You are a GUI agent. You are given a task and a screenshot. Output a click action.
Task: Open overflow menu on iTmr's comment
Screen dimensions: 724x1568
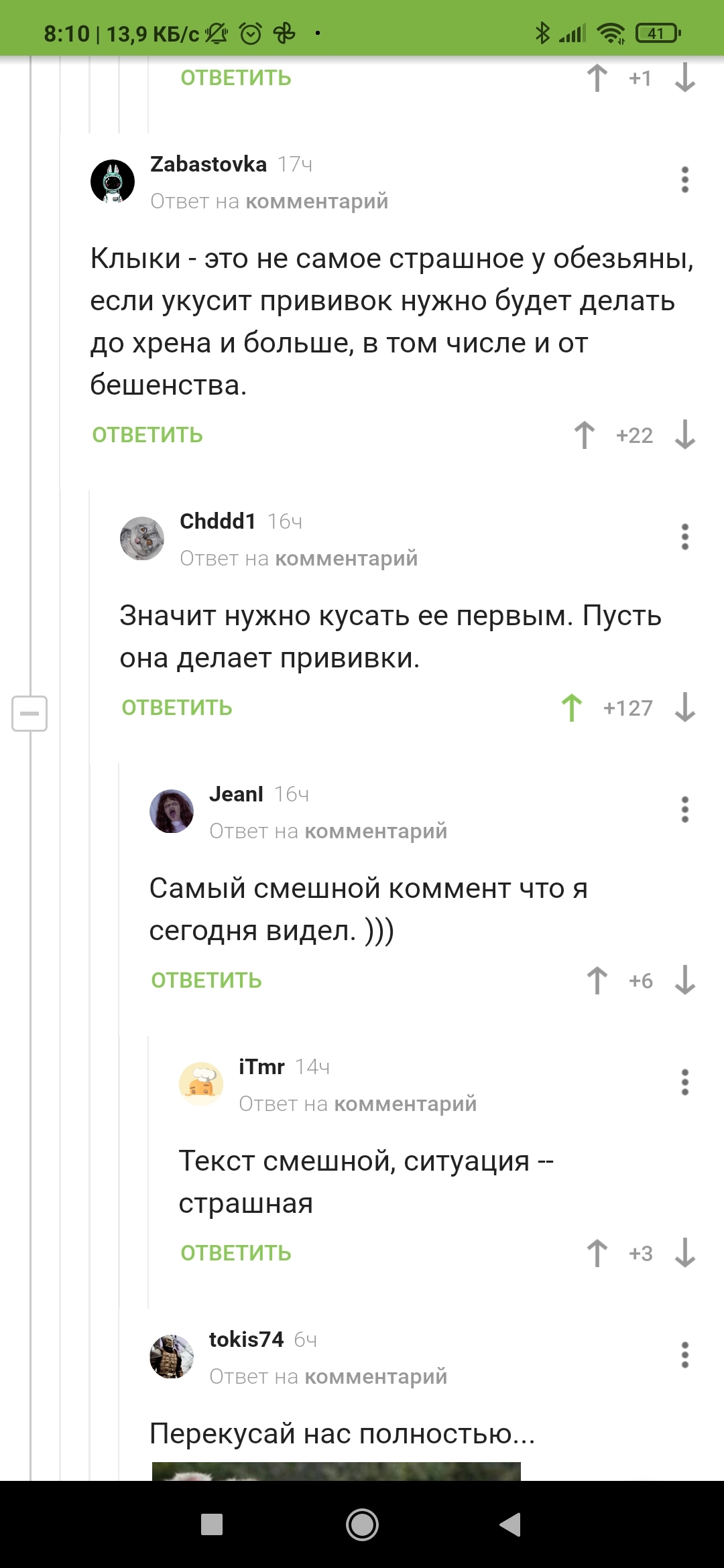[684, 1082]
